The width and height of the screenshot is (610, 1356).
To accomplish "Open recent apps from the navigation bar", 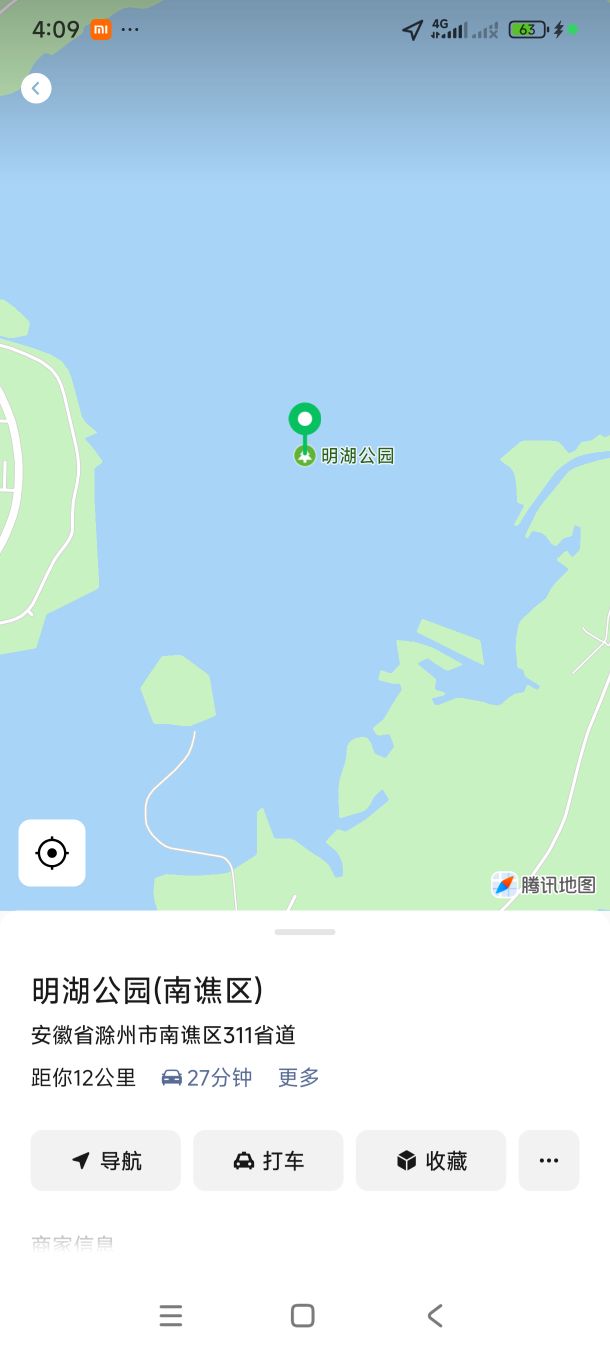I will pyautogui.click(x=171, y=1316).
